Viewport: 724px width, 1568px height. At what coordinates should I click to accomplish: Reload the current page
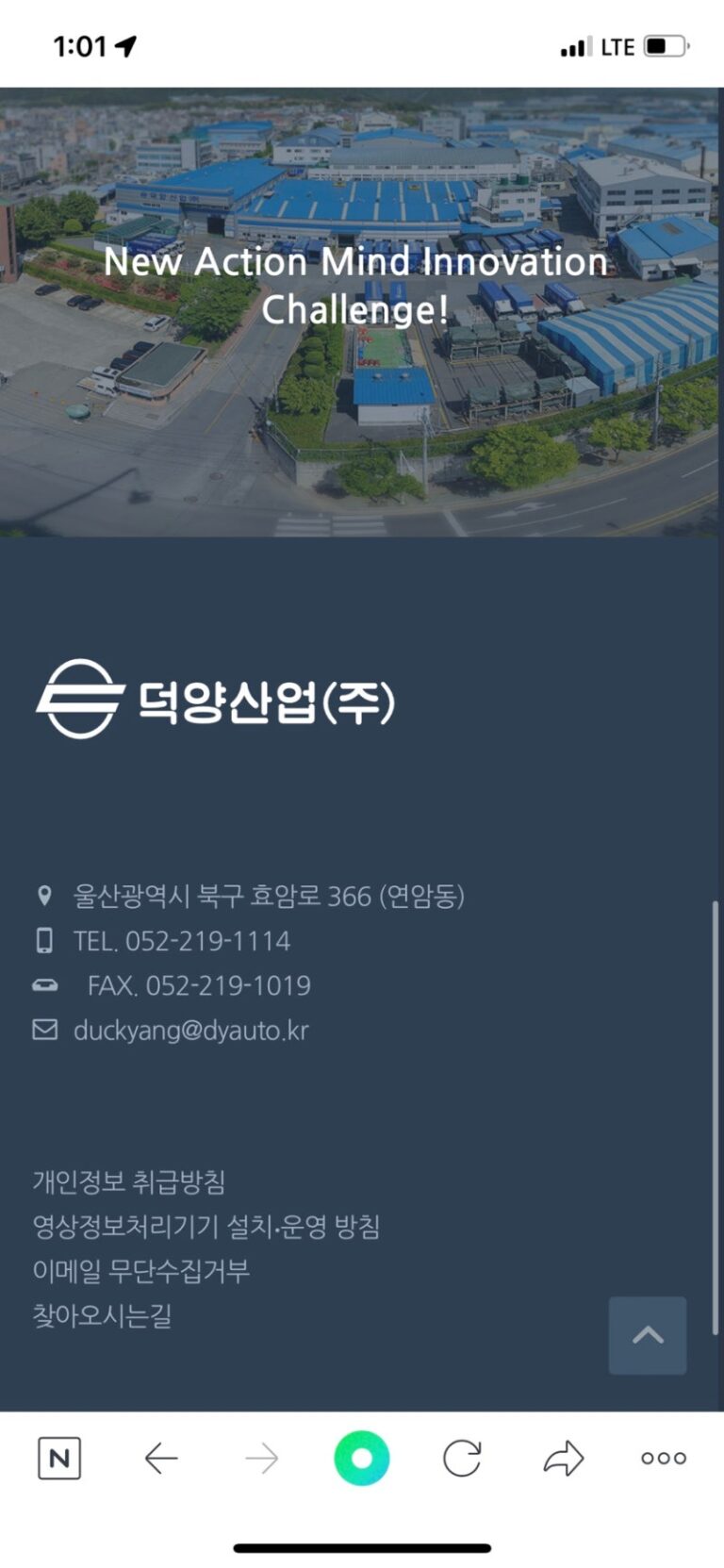pyautogui.click(x=462, y=1459)
